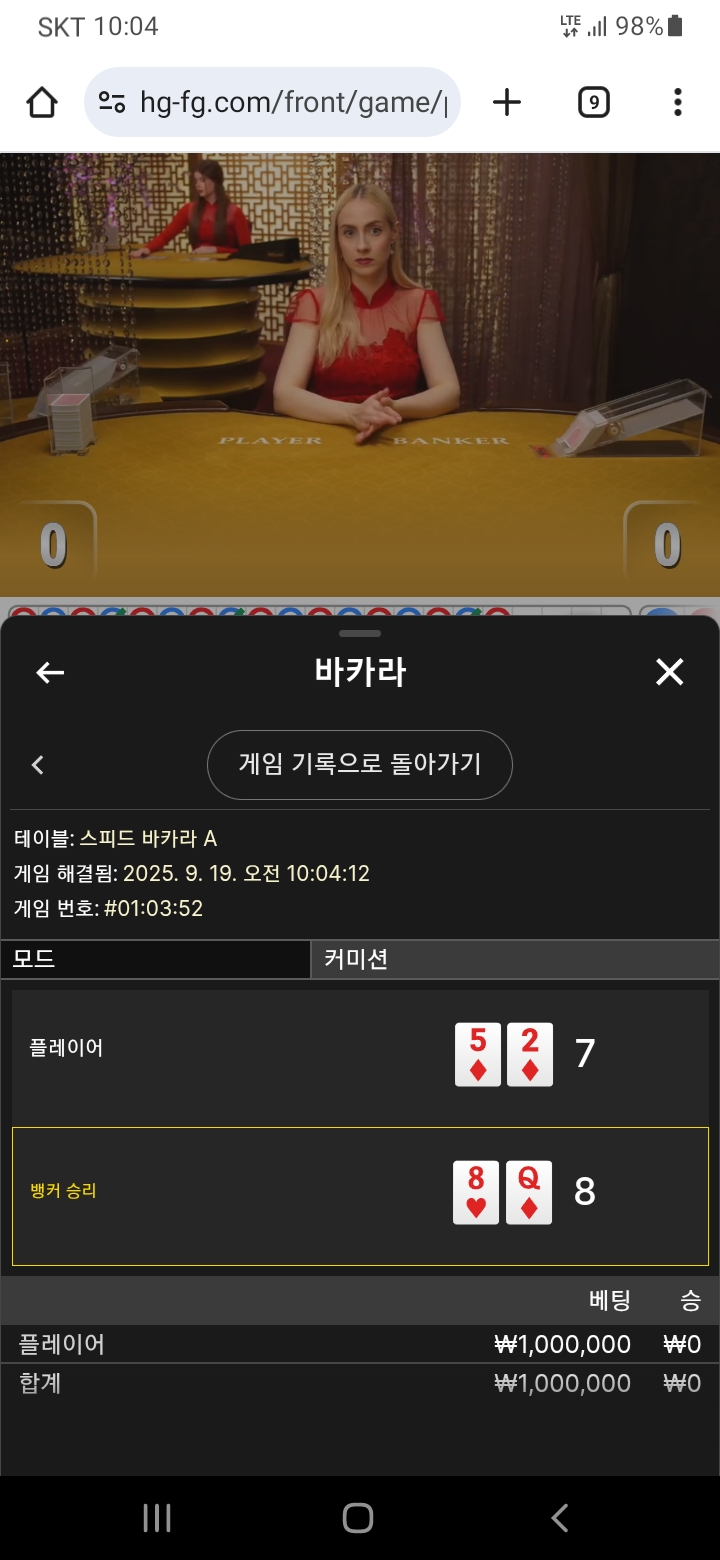Open the tab switcher showing 9
The width and height of the screenshot is (720, 1560).
tap(594, 102)
